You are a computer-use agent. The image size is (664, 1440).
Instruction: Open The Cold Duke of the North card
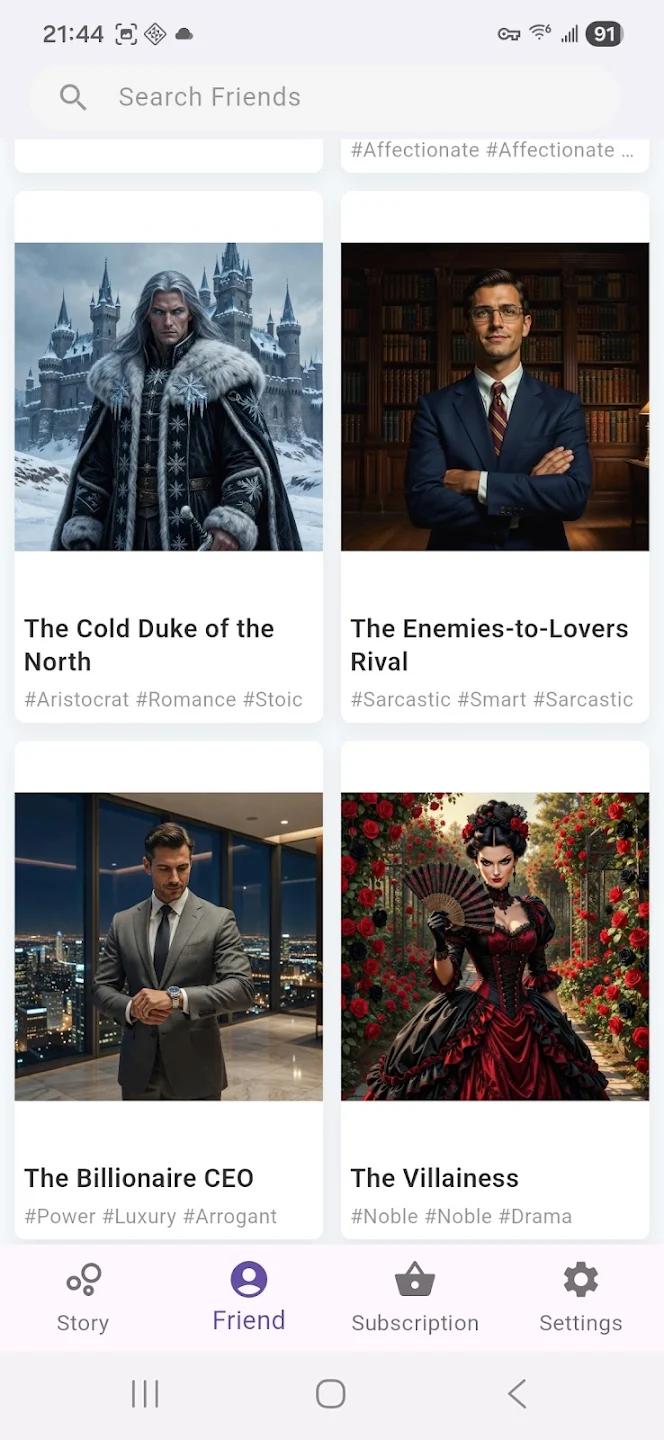(168, 456)
